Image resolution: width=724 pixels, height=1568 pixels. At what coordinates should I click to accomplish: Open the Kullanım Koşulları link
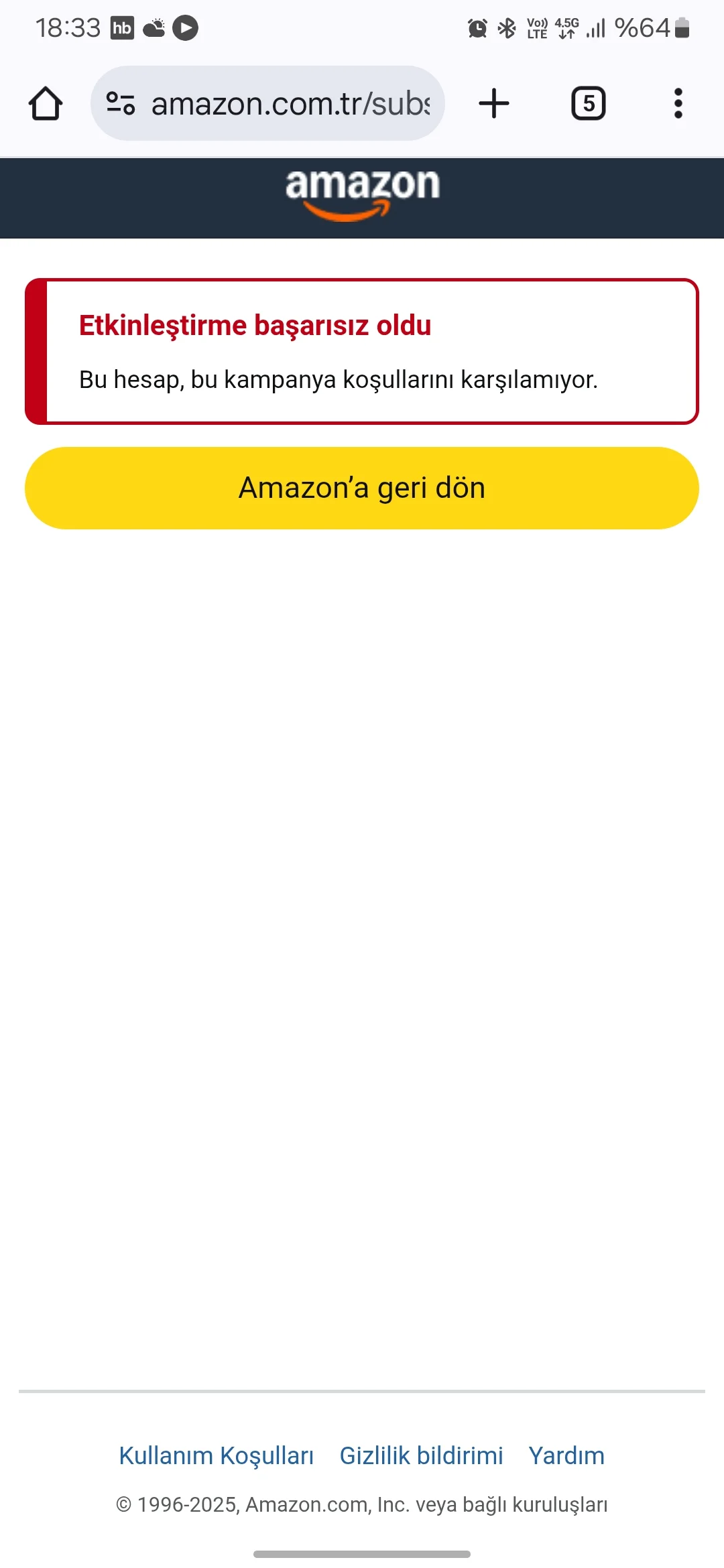[216, 1455]
